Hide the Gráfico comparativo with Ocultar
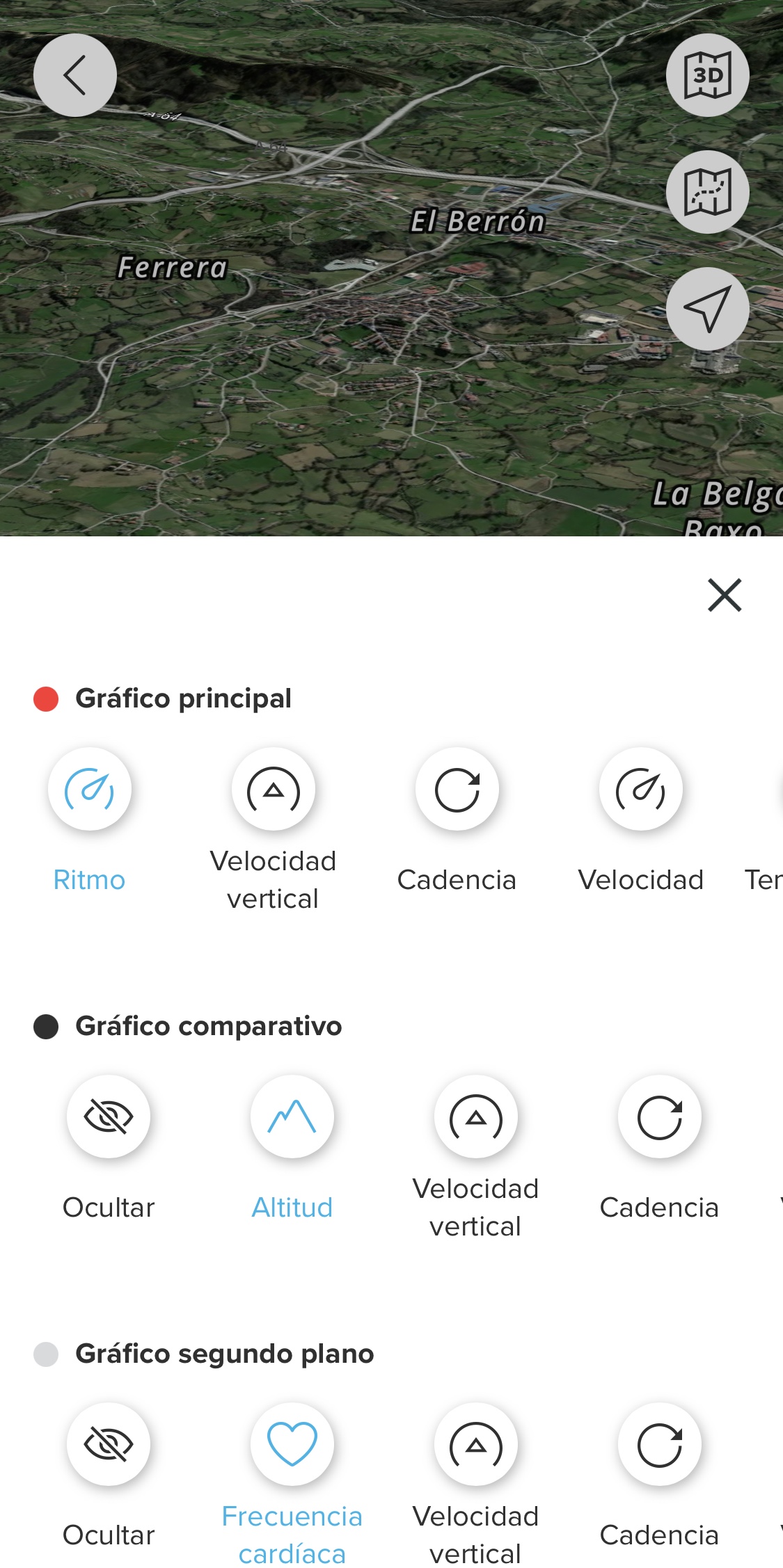Screen dimensions: 783x1568 click(x=109, y=1117)
